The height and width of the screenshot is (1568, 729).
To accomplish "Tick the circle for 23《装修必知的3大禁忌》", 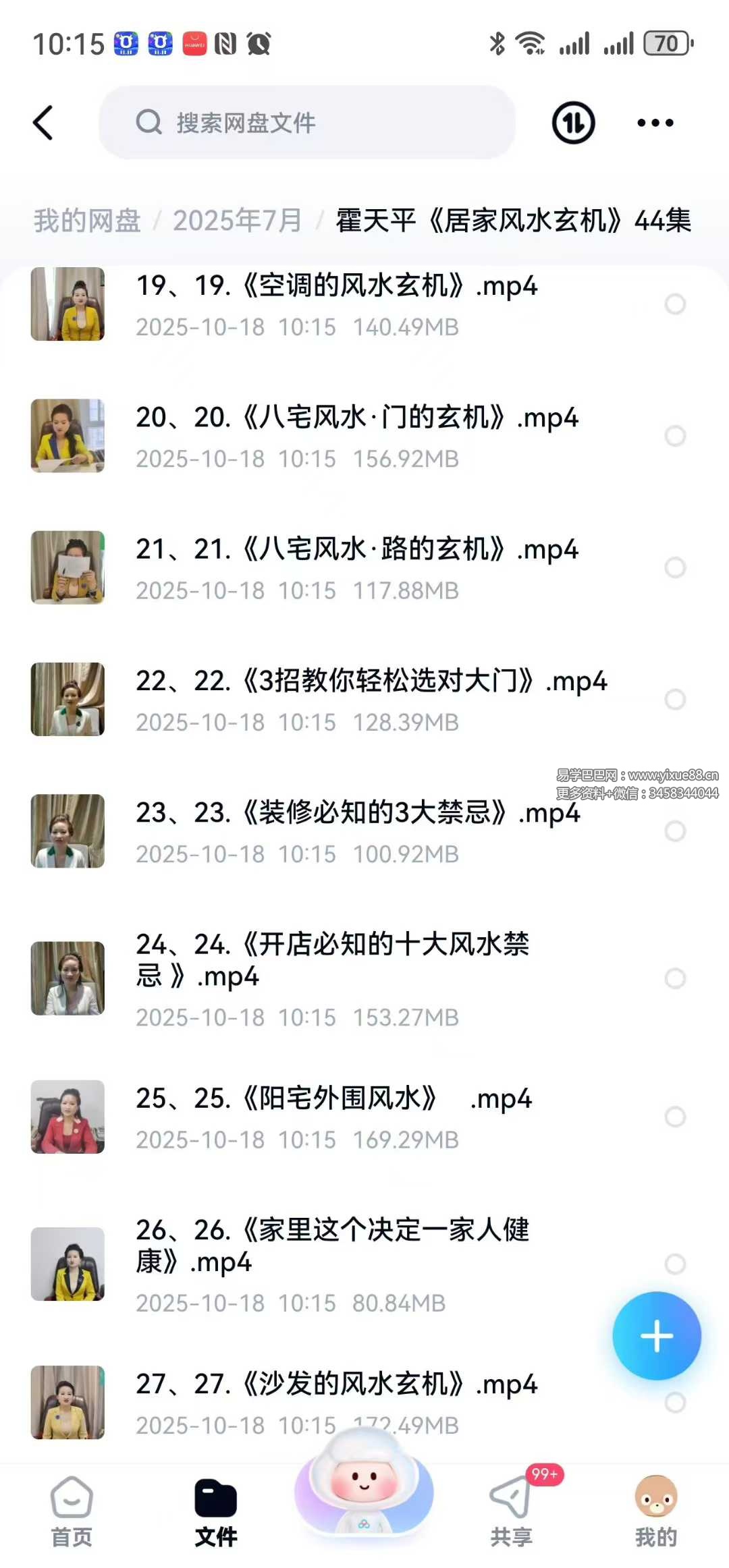I will [x=675, y=831].
